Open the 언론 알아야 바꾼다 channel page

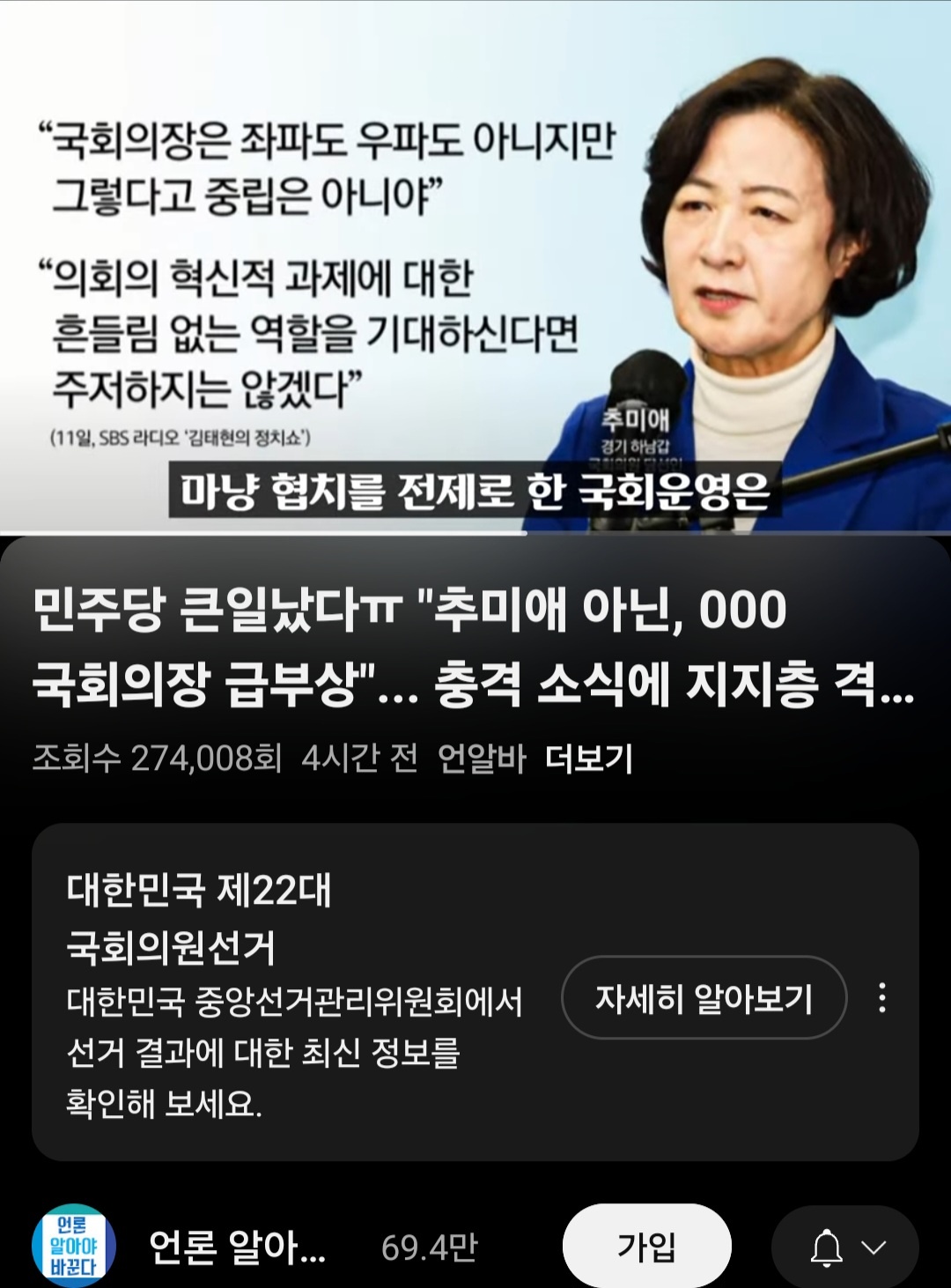tap(74, 1246)
